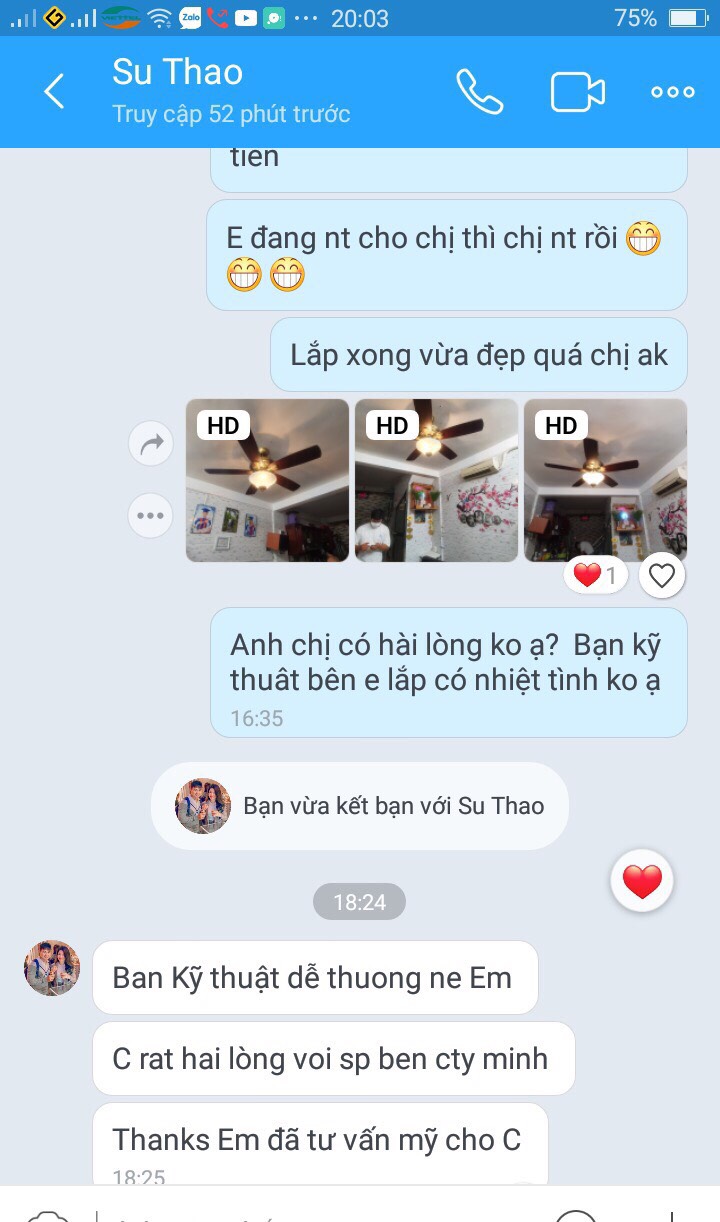Go back from Su Thao chat
The image size is (720, 1222).
55,92
